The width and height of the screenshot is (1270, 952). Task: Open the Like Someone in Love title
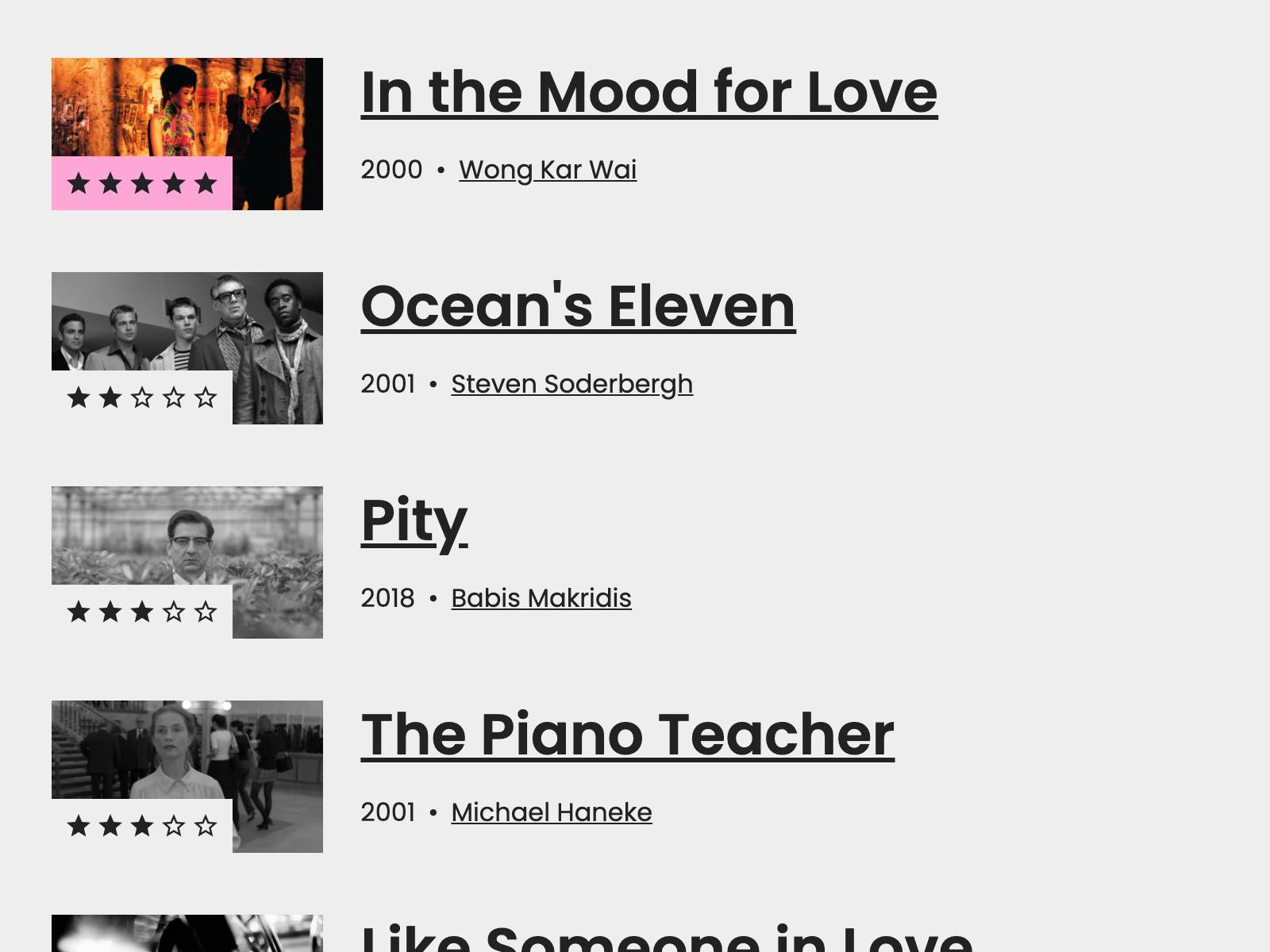click(x=667, y=939)
